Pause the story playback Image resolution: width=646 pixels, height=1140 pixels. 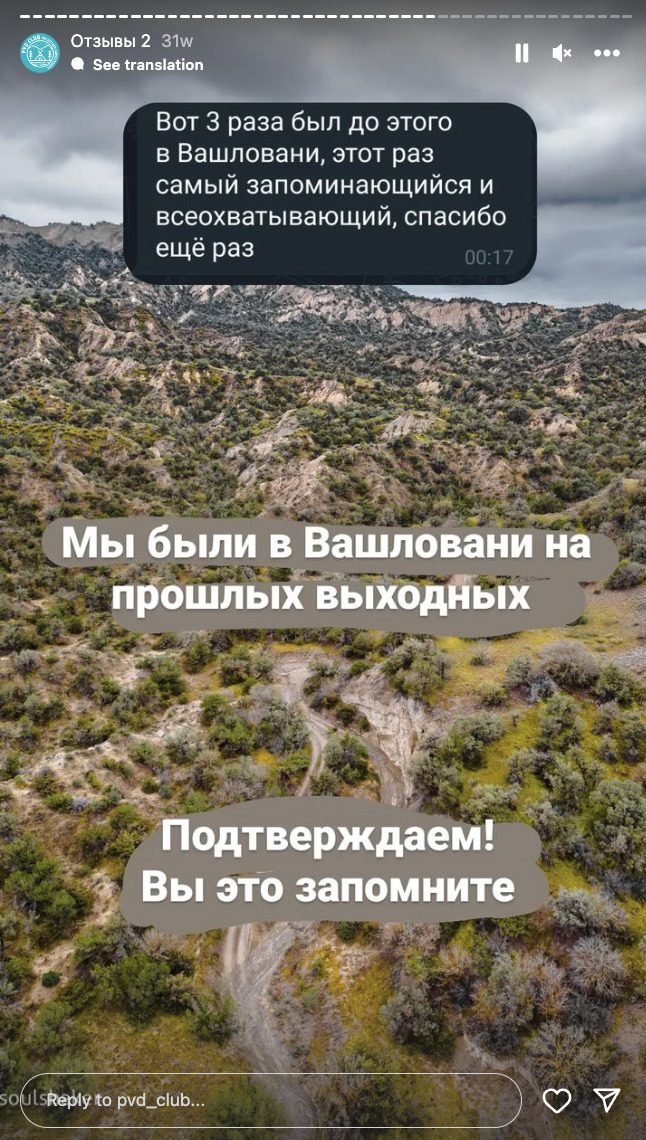[521, 53]
